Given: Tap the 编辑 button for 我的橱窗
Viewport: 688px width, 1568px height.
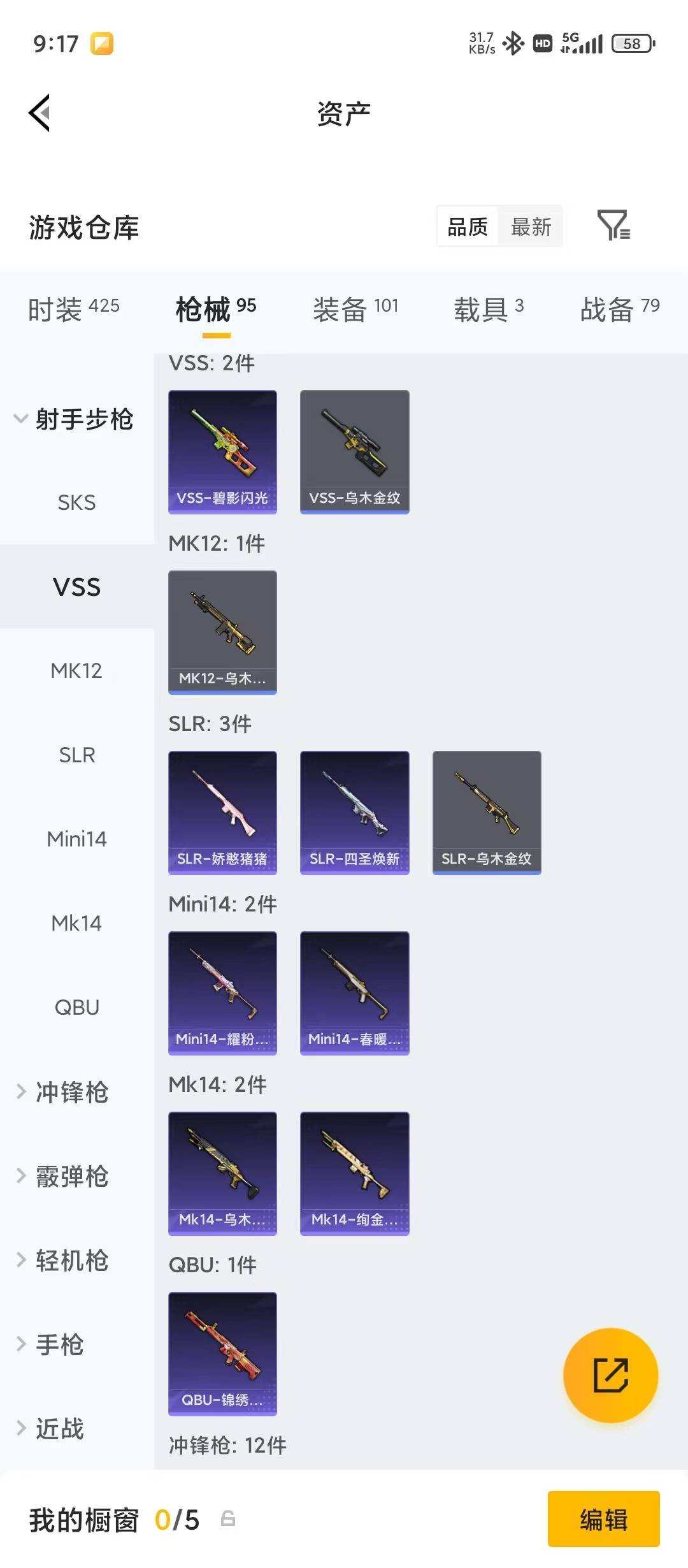Looking at the screenshot, I should (603, 1519).
